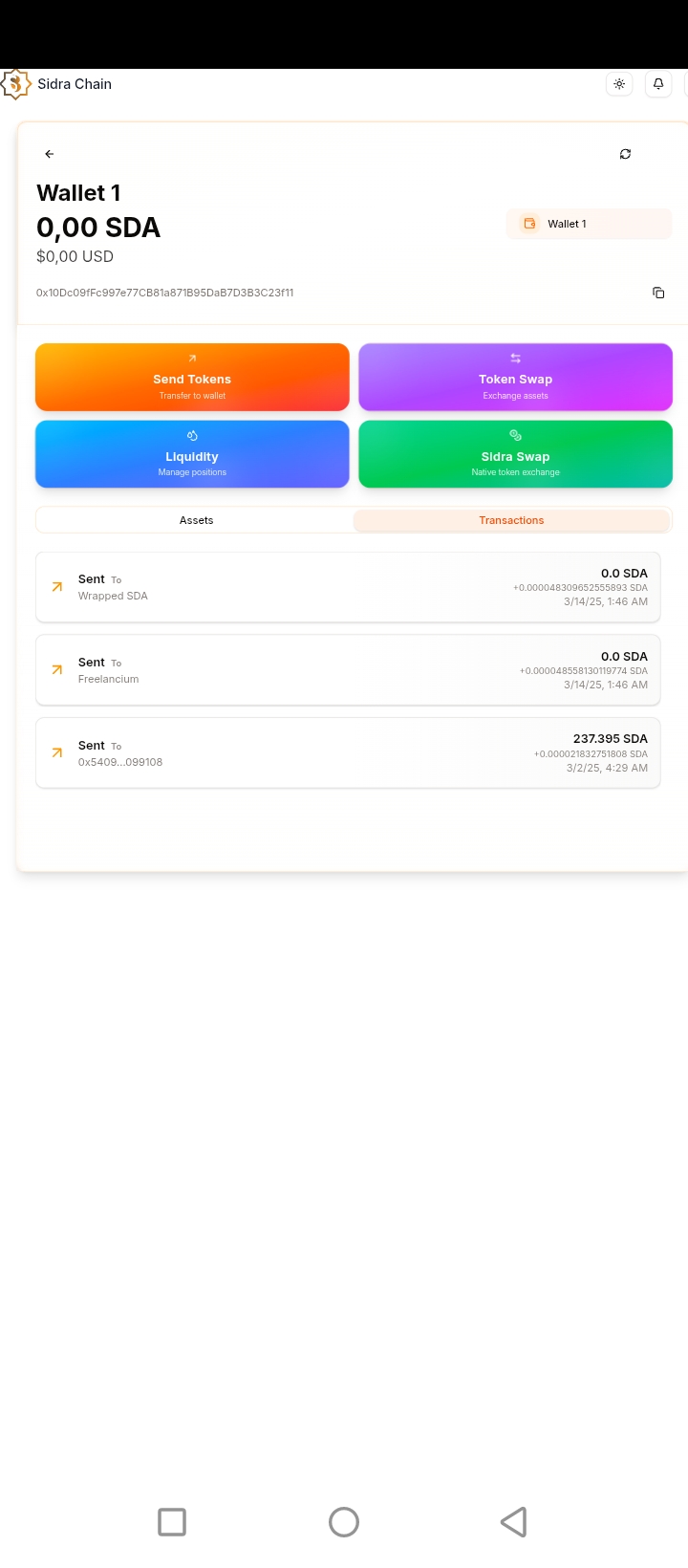Open the Sent to Wrapped SDA transaction
Screen dimensions: 688x1568
pos(348,587)
